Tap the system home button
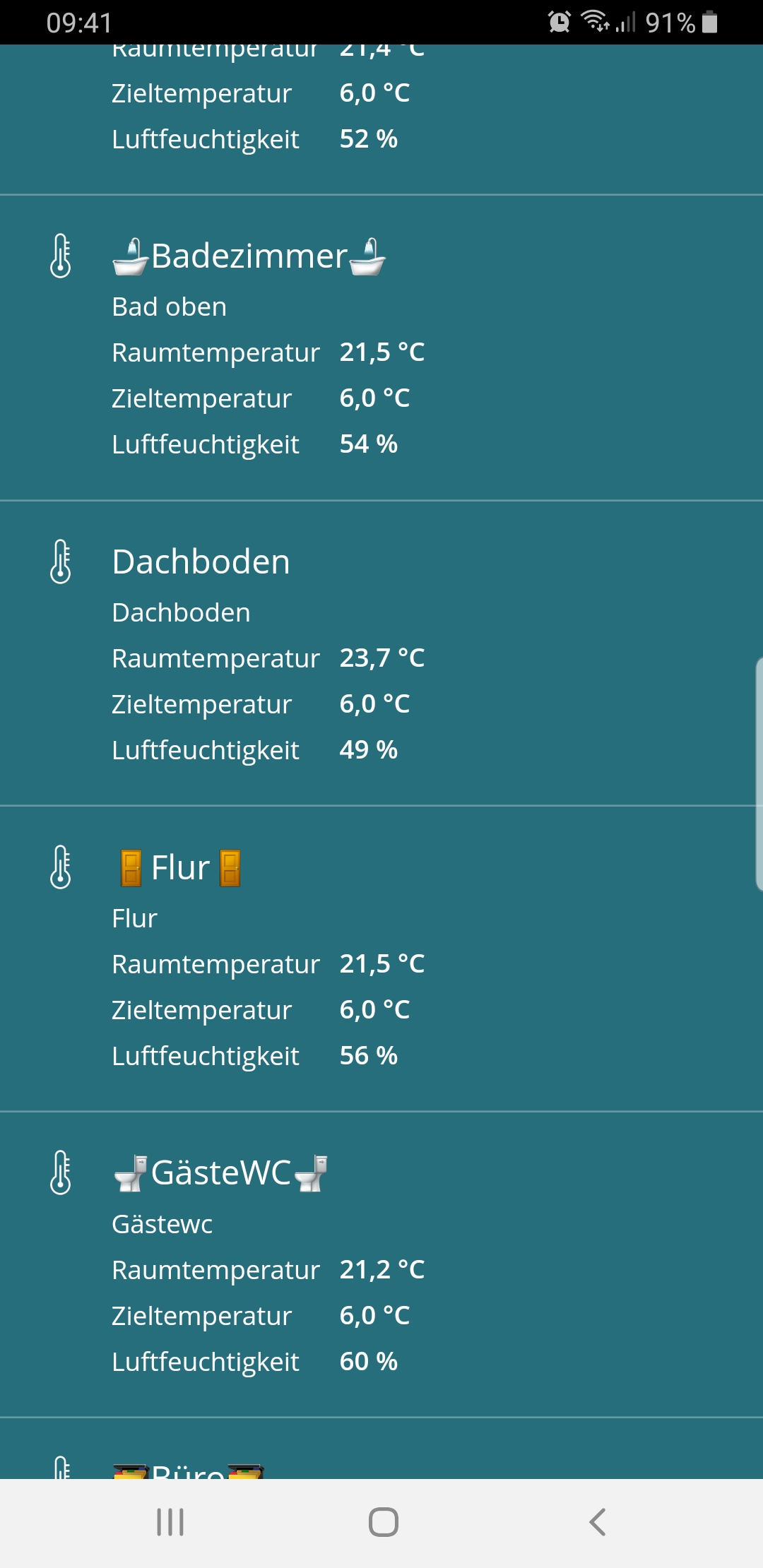 click(383, 1522)
